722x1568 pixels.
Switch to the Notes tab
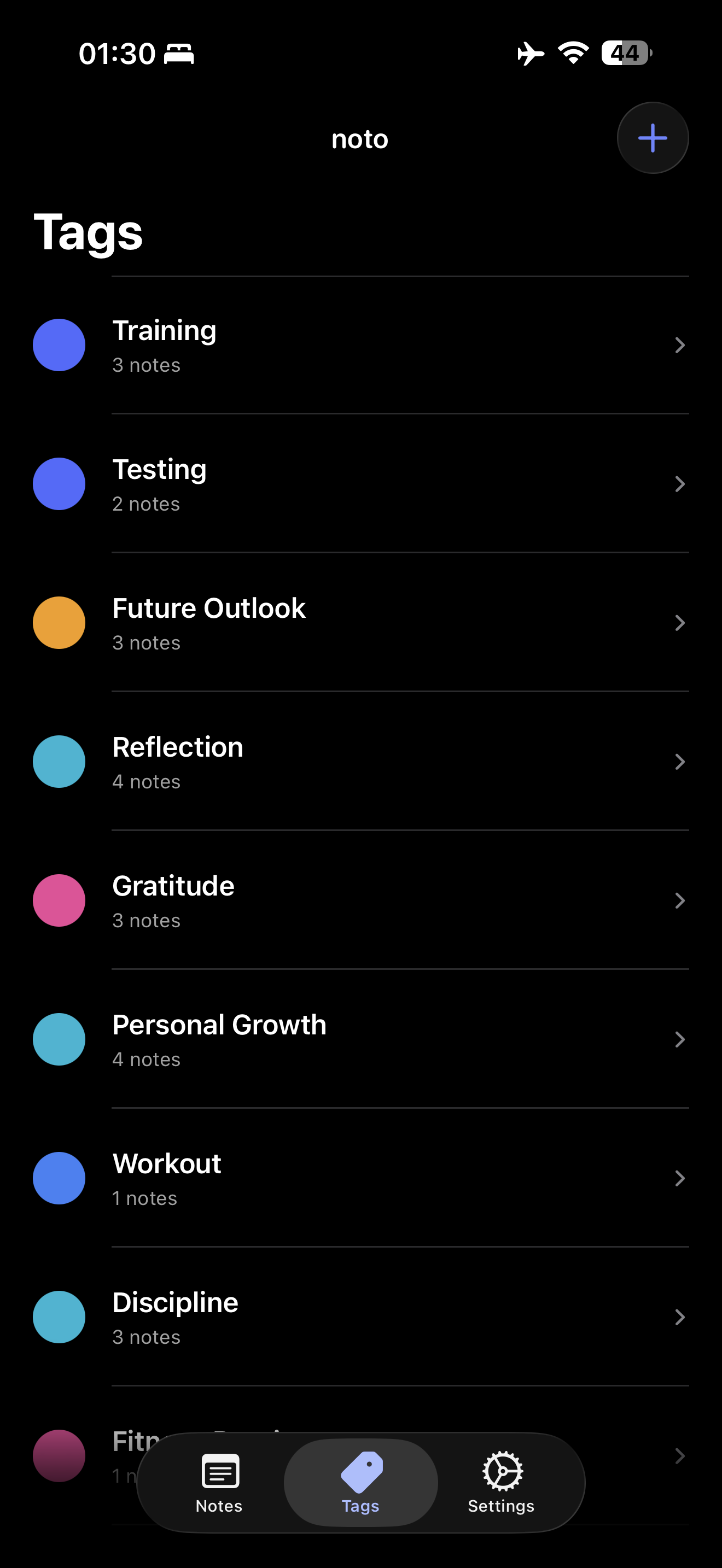tap(219, 1485)
